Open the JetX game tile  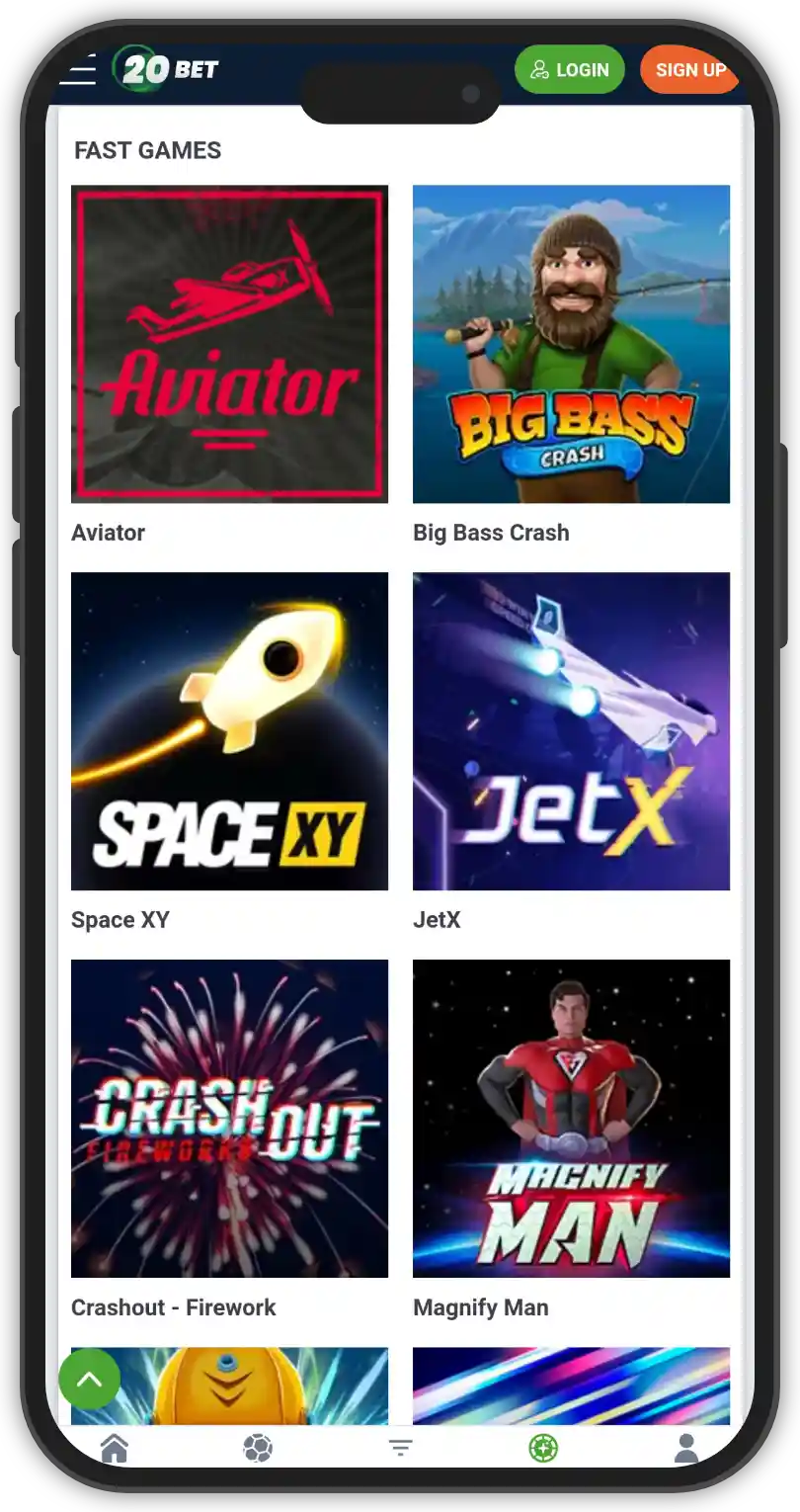click(x=571, y=731)
